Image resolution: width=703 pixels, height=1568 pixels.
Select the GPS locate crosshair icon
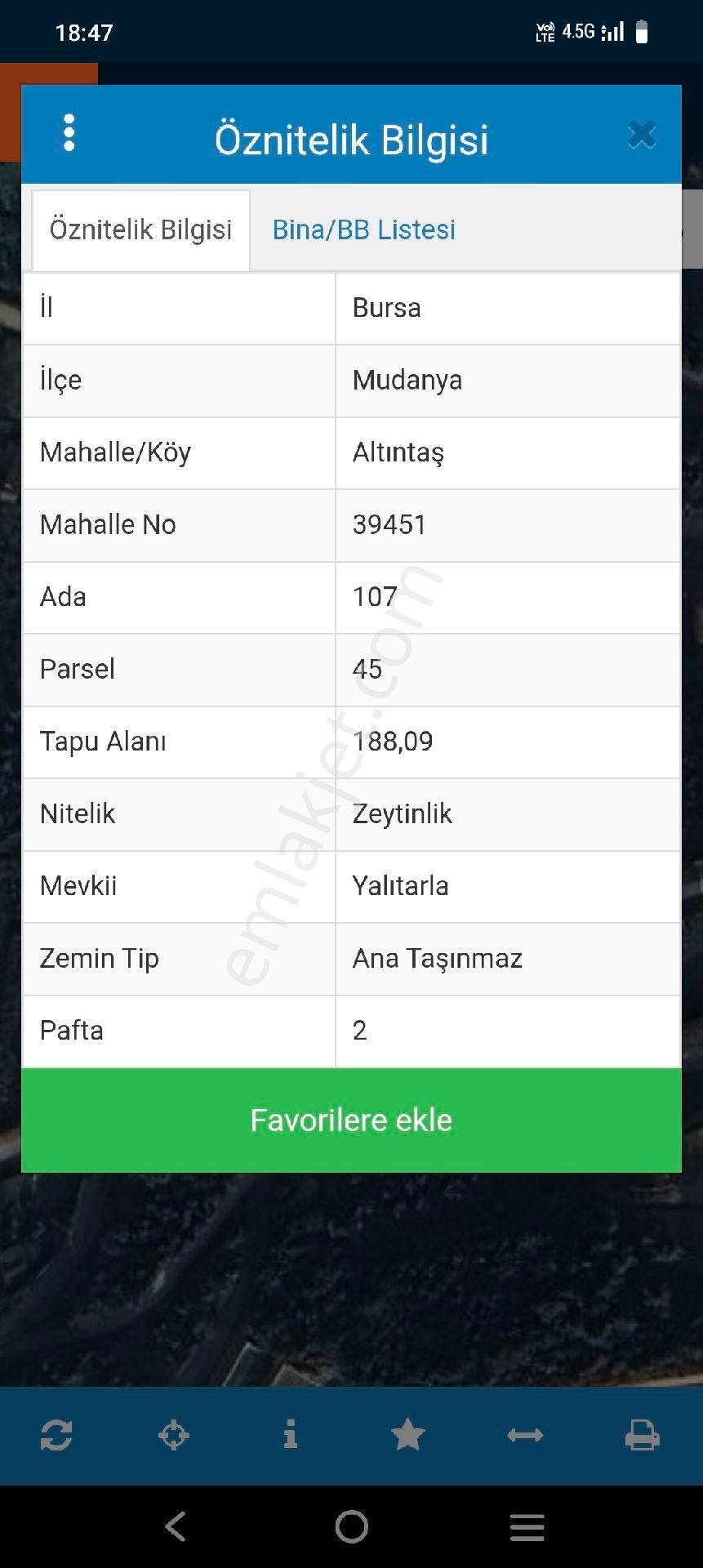pos(174,1435)
